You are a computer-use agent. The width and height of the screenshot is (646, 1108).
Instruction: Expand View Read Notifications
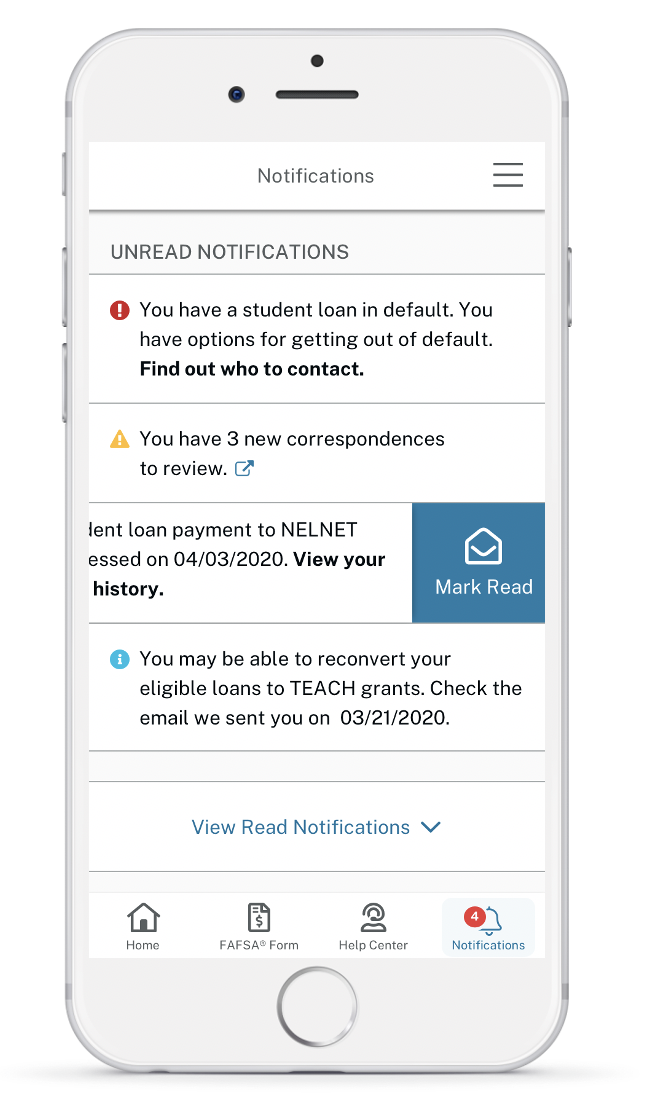316,827
